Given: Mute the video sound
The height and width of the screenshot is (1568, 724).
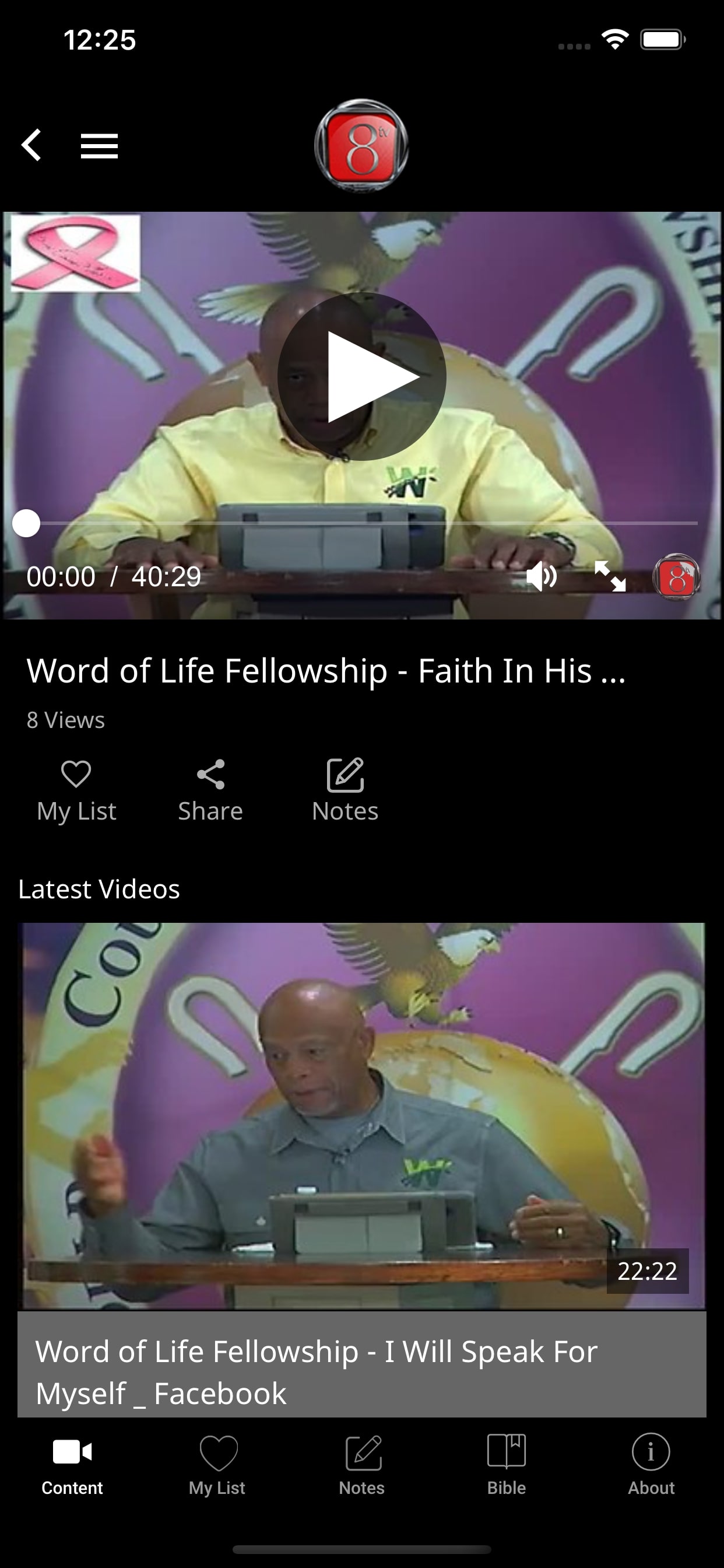Looking at the screenshot, I should 542,576.
